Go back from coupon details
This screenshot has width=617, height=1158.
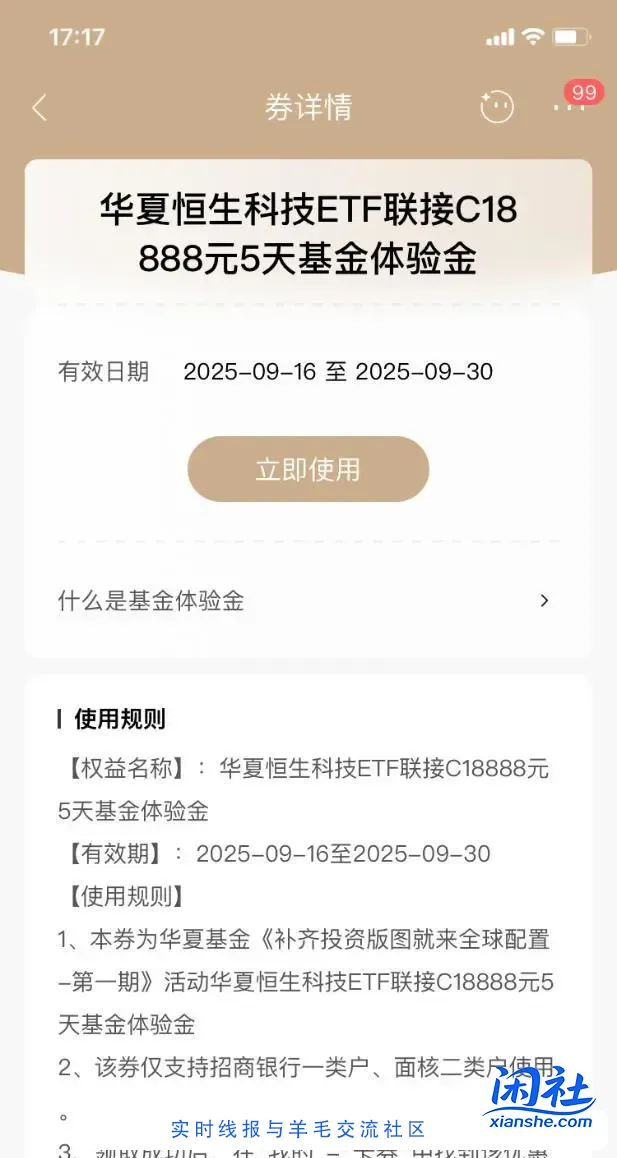coord(40,108)
